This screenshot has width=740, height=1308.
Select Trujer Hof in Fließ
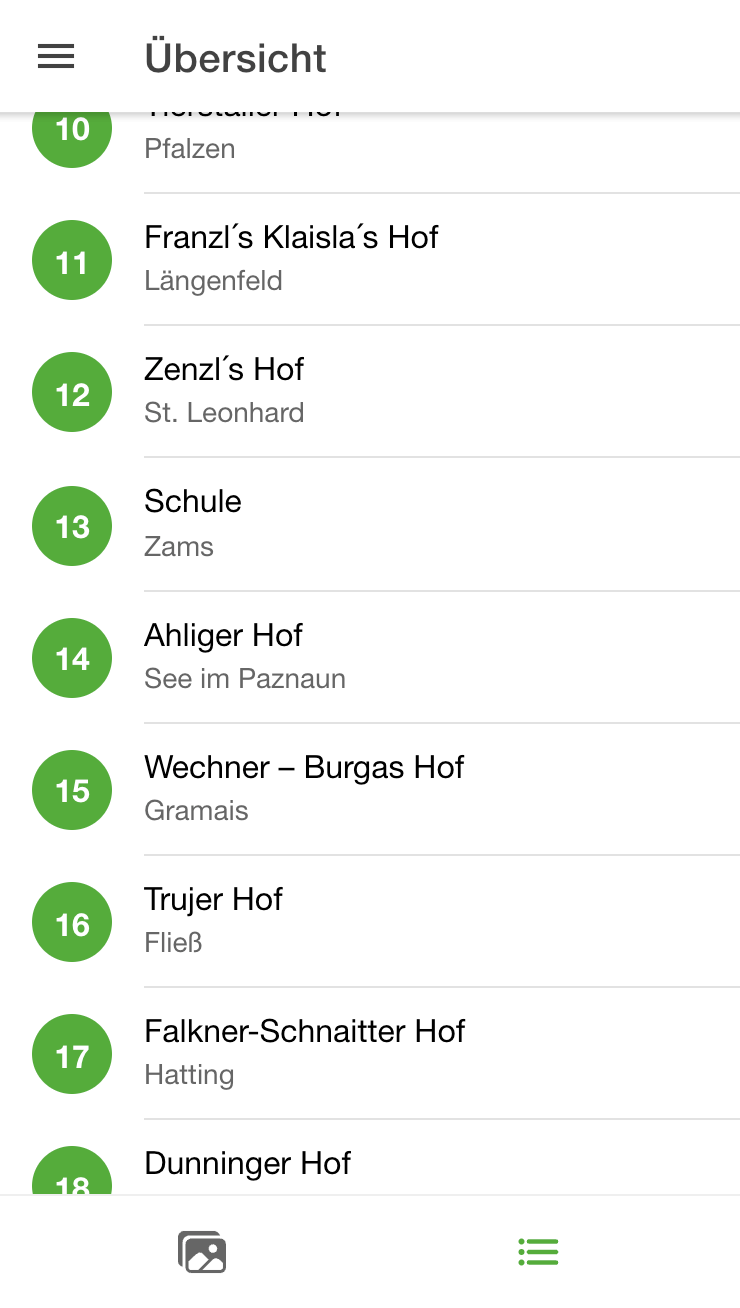pyautogui.click(x=370, y=920)
